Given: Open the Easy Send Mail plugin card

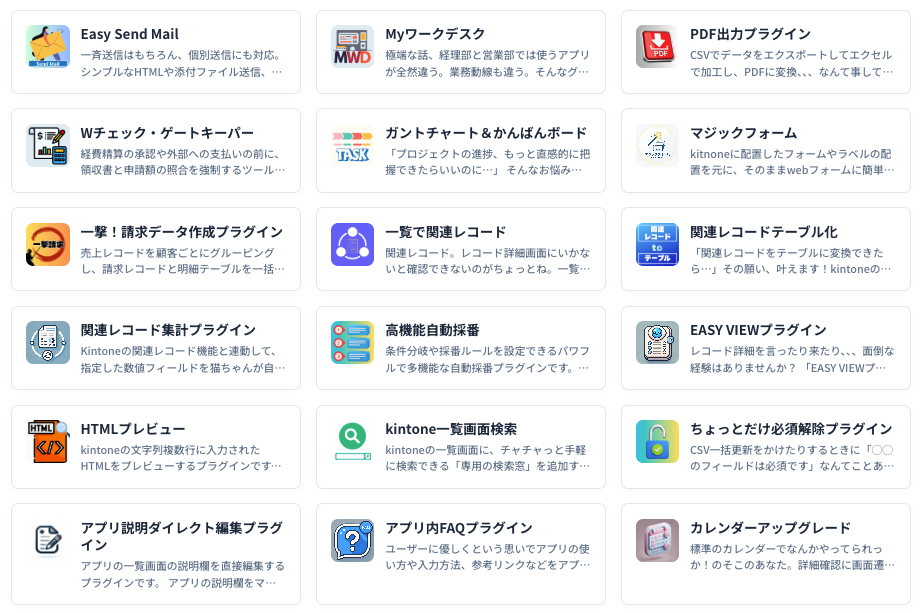Looking at the screenshot, I should pyautogui.click(x=156, y=52).
